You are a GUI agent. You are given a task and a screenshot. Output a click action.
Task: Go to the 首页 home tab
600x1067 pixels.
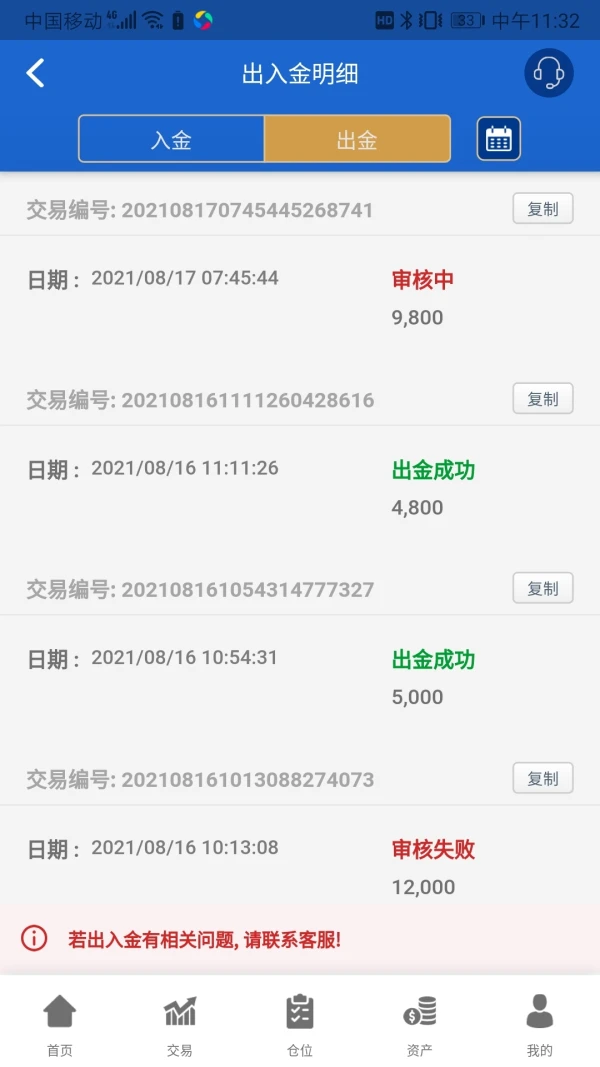tap(60, 1024)
